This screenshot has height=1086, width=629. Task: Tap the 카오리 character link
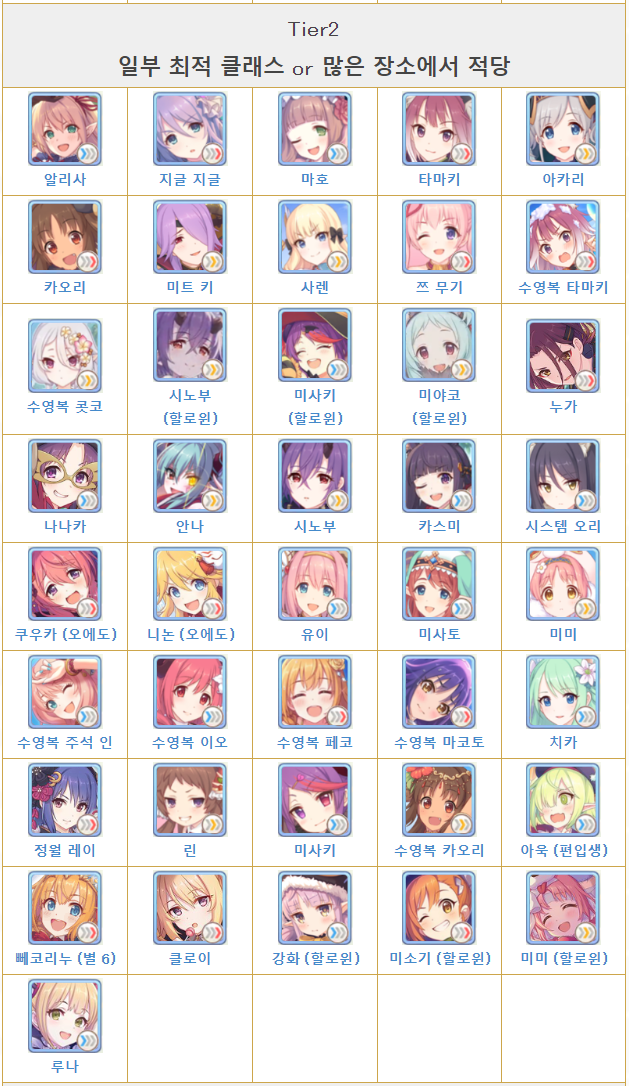click(65, 287)
